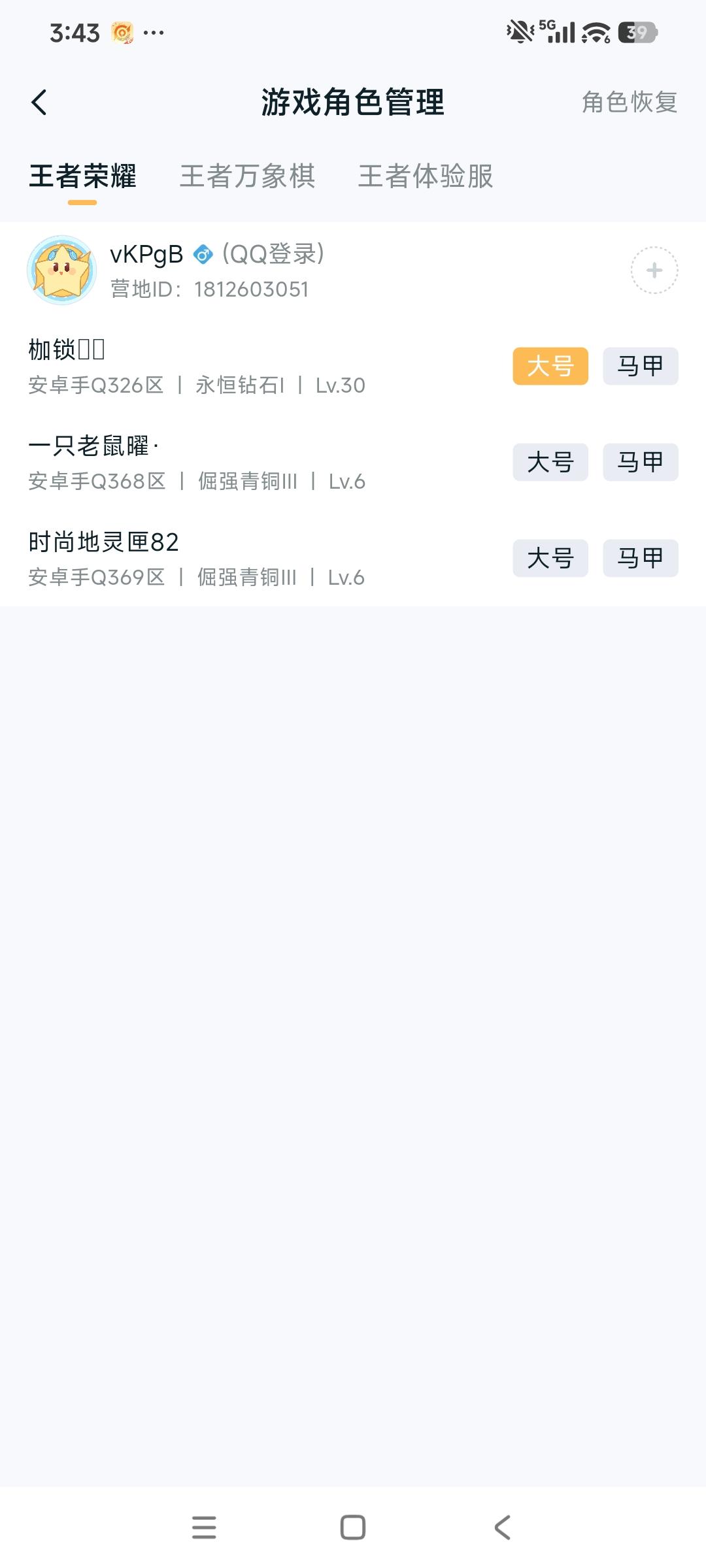Mark 枷锁 account as 马甲
Image resolution: width=706 pixels, height=1568 pixels.
pyautogui.click(x=639, y=366)
